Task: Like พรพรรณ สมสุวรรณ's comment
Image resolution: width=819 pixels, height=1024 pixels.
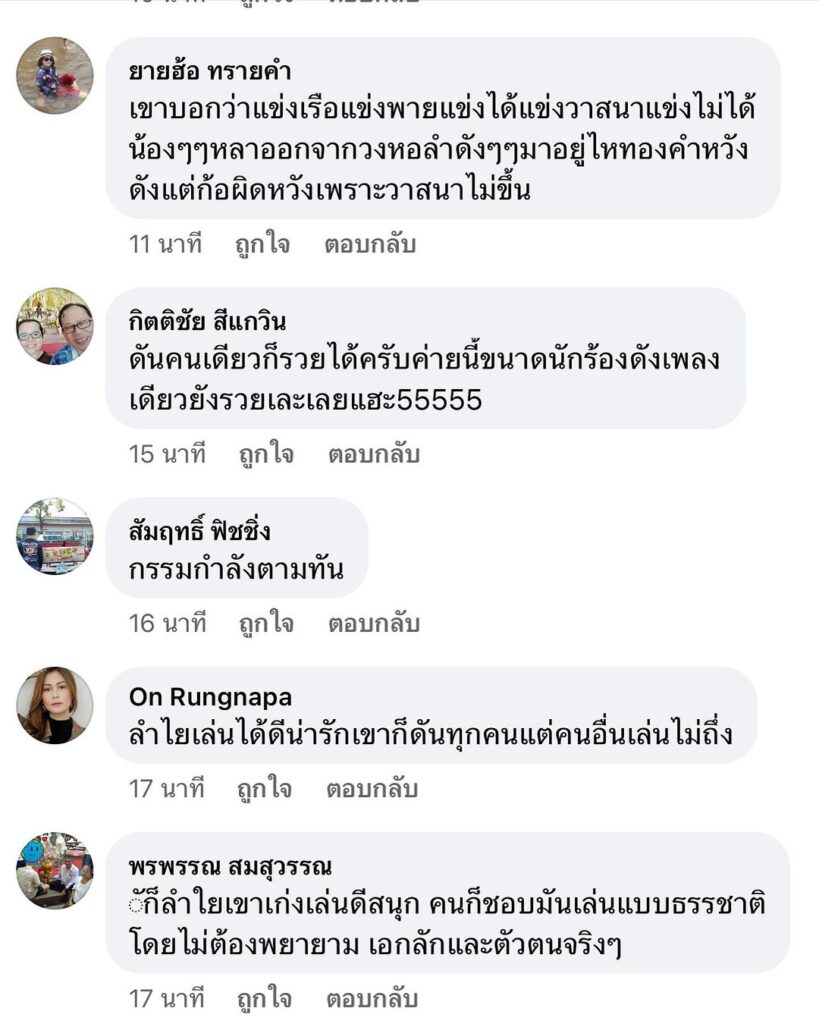Action: pos(264,998)
